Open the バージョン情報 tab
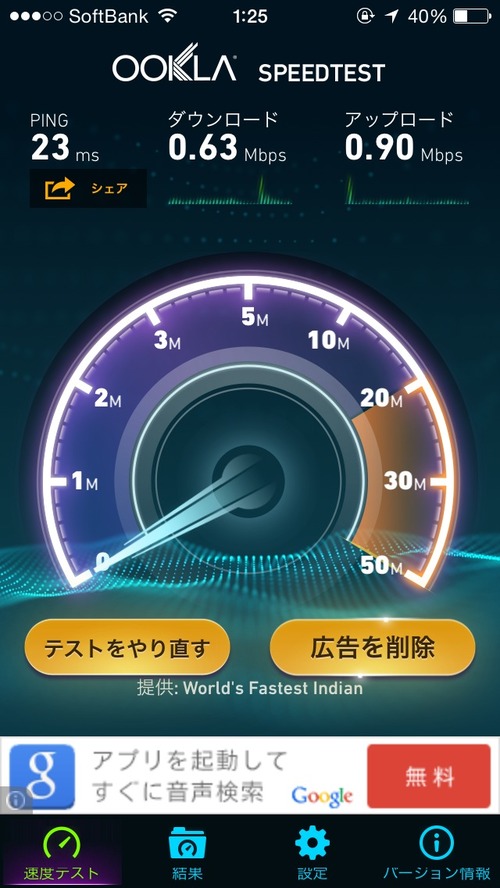 (x=437, y=852)
